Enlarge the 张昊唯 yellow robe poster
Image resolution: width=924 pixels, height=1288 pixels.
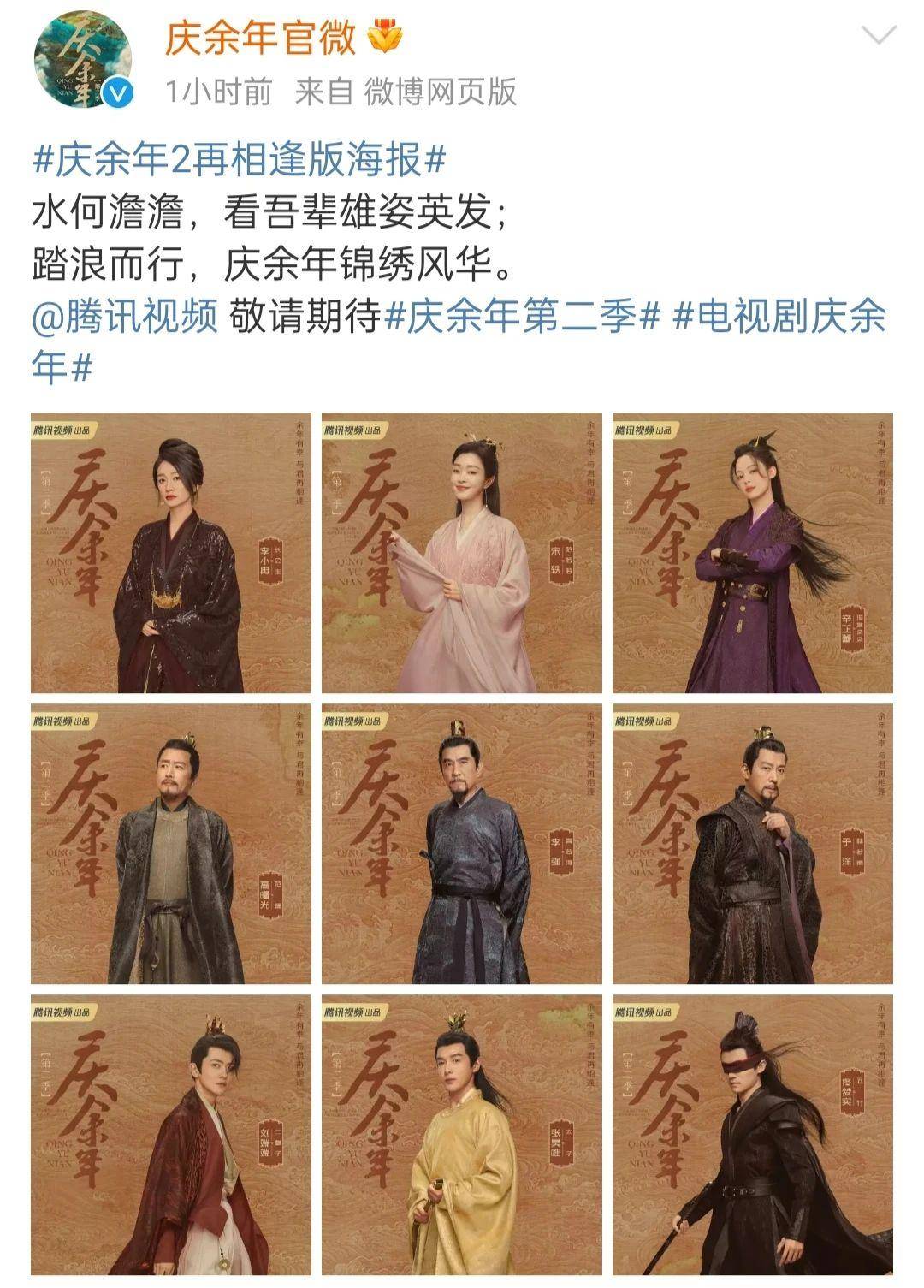[461, 1135]
